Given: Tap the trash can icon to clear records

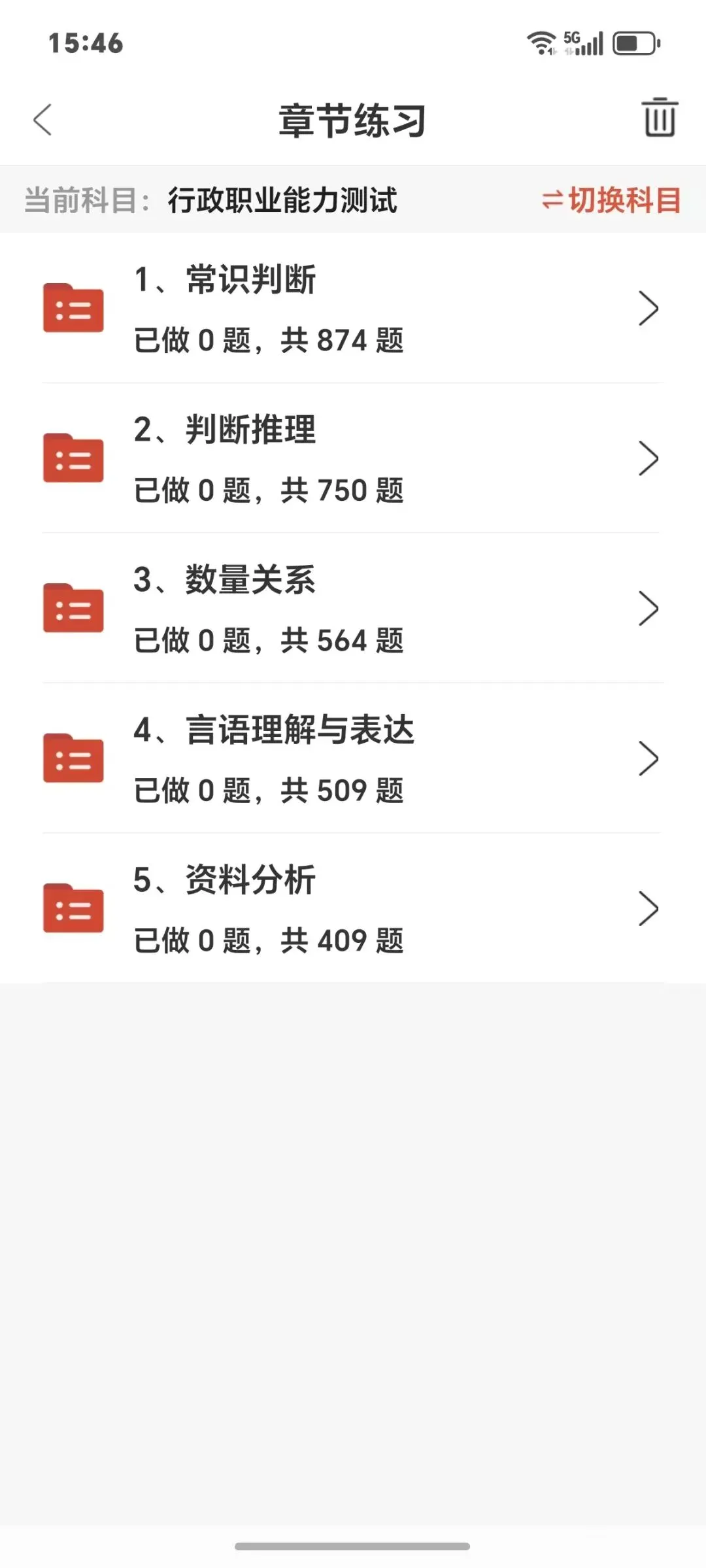Looking at the screenshot, I should (660, 118).
